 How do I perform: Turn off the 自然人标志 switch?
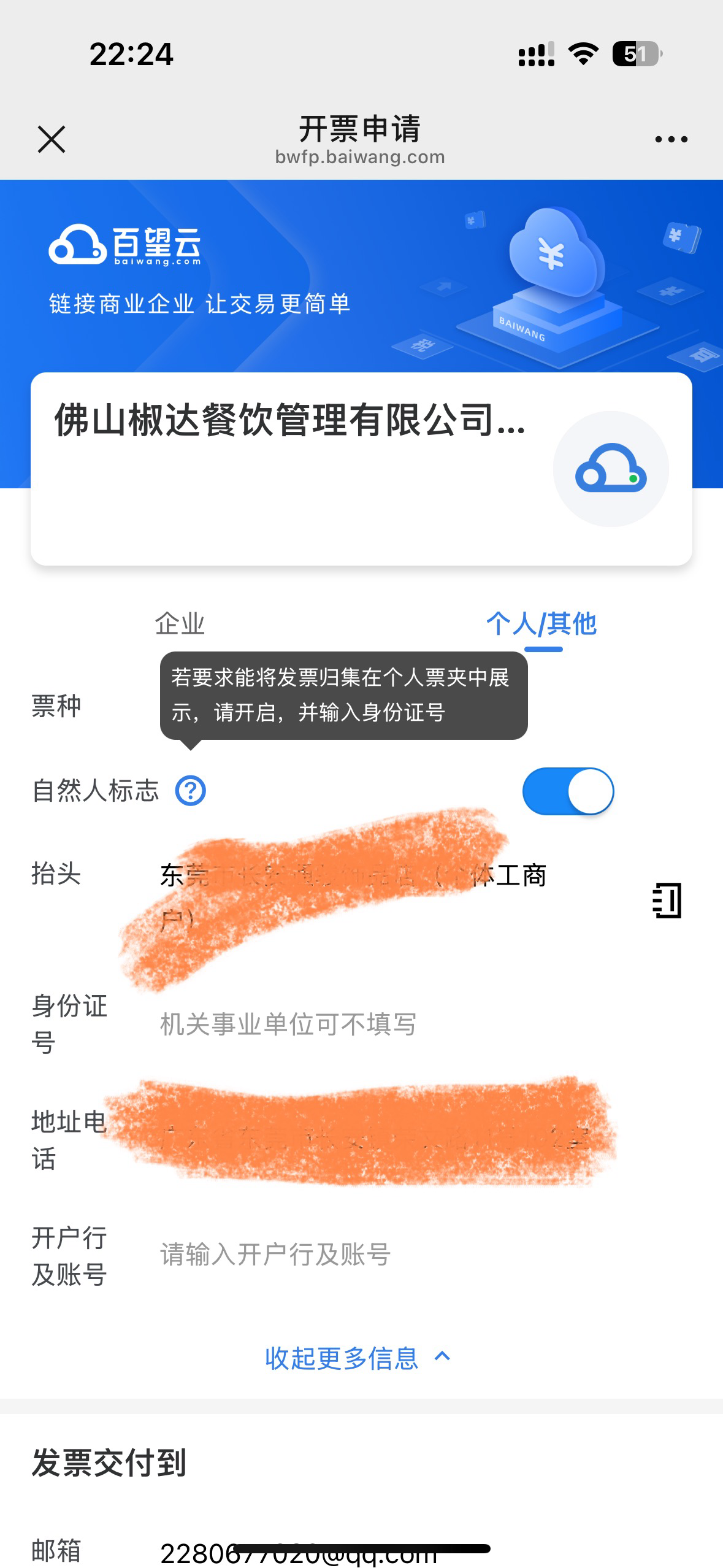pos(568,791)
